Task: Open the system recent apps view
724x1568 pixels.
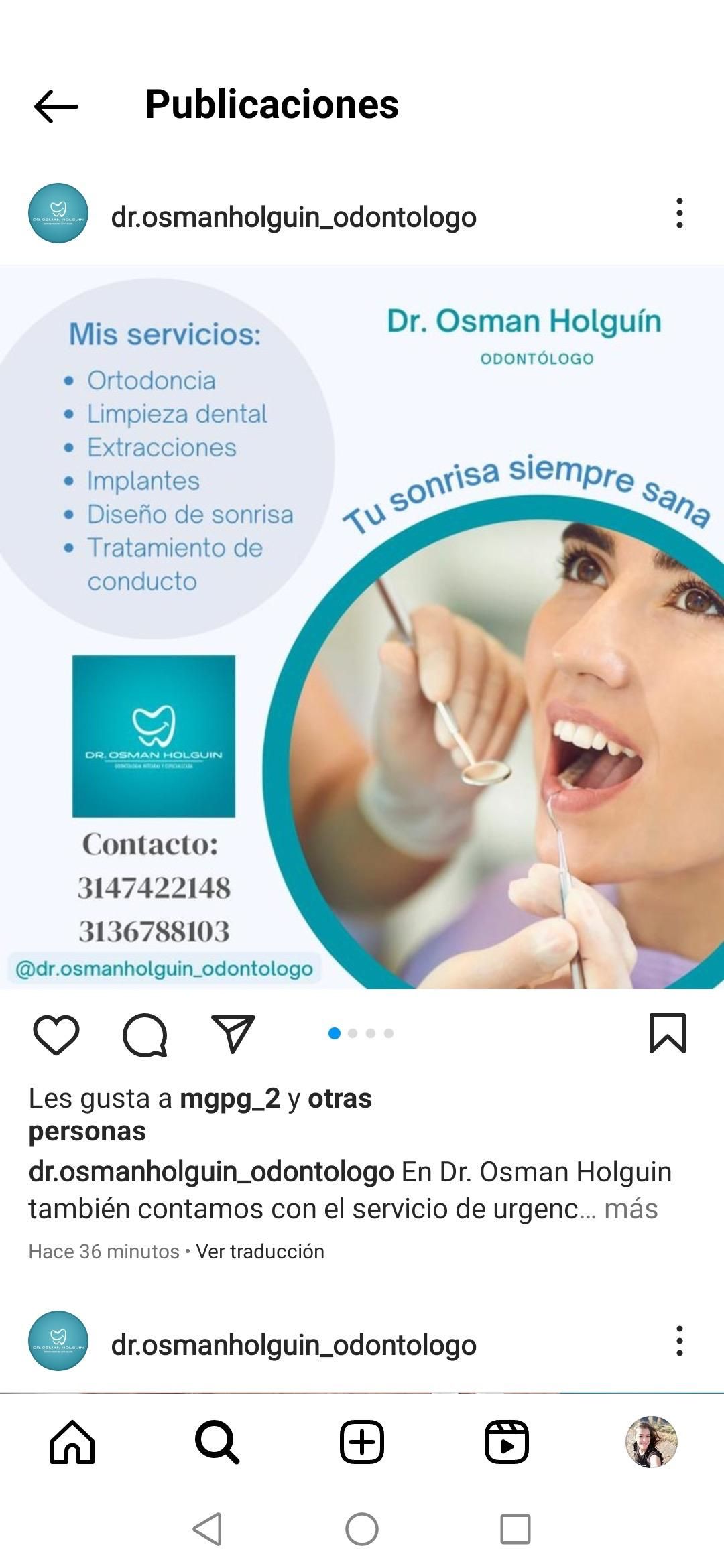Action: click(516, 1529)
